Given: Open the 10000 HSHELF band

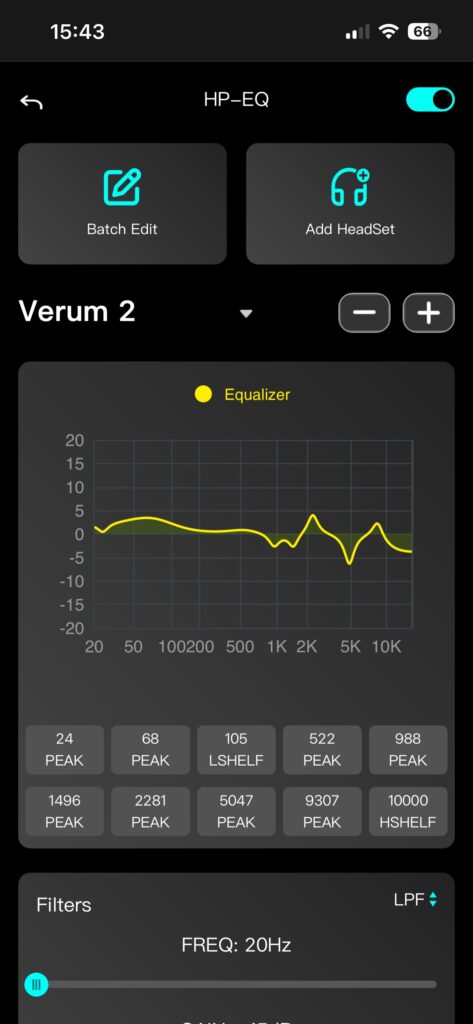Looking at the screenshot, I should pos(408,811).
